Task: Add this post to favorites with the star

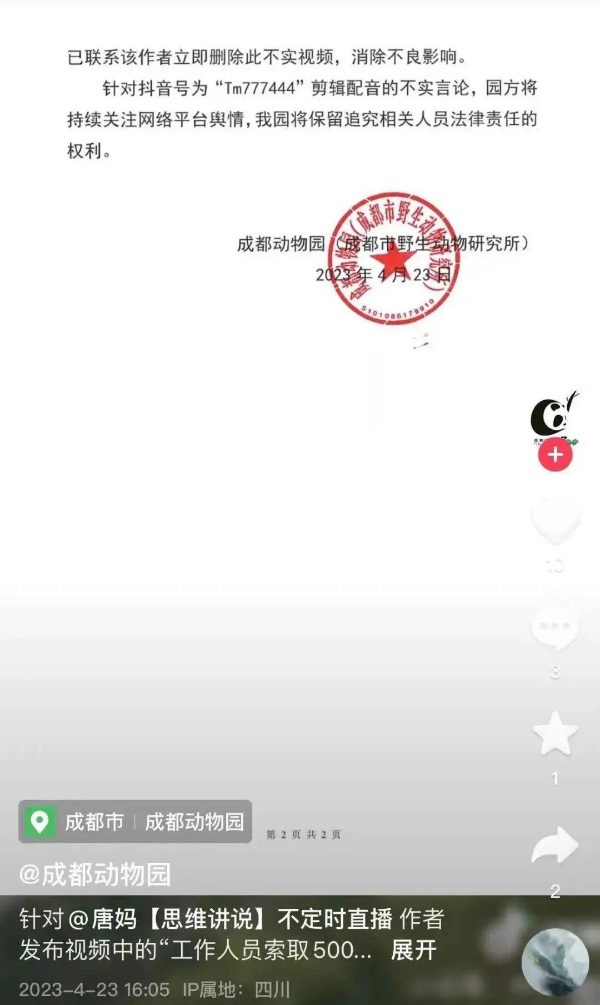Action: pyautogui.click(x=555, y=735)
